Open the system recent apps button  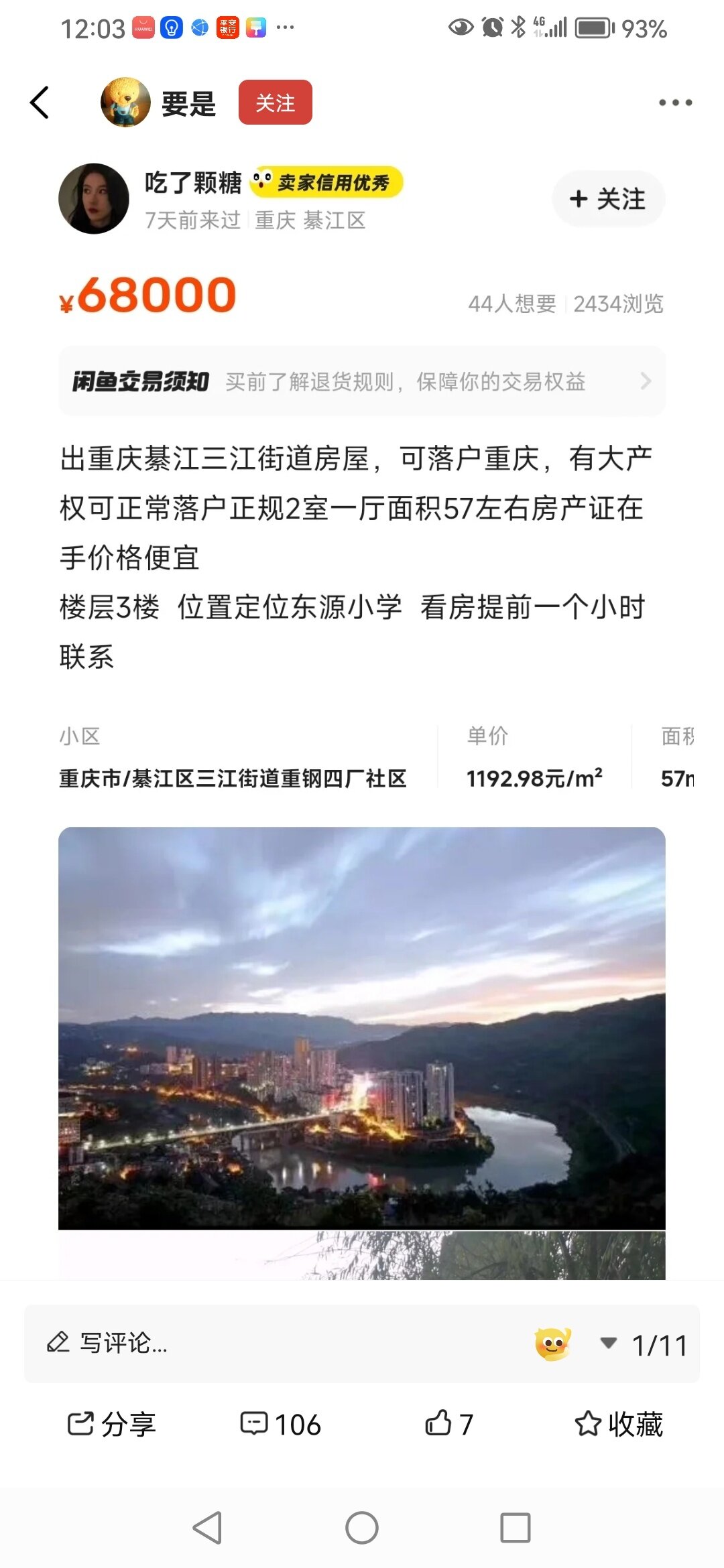(516, 1528)
